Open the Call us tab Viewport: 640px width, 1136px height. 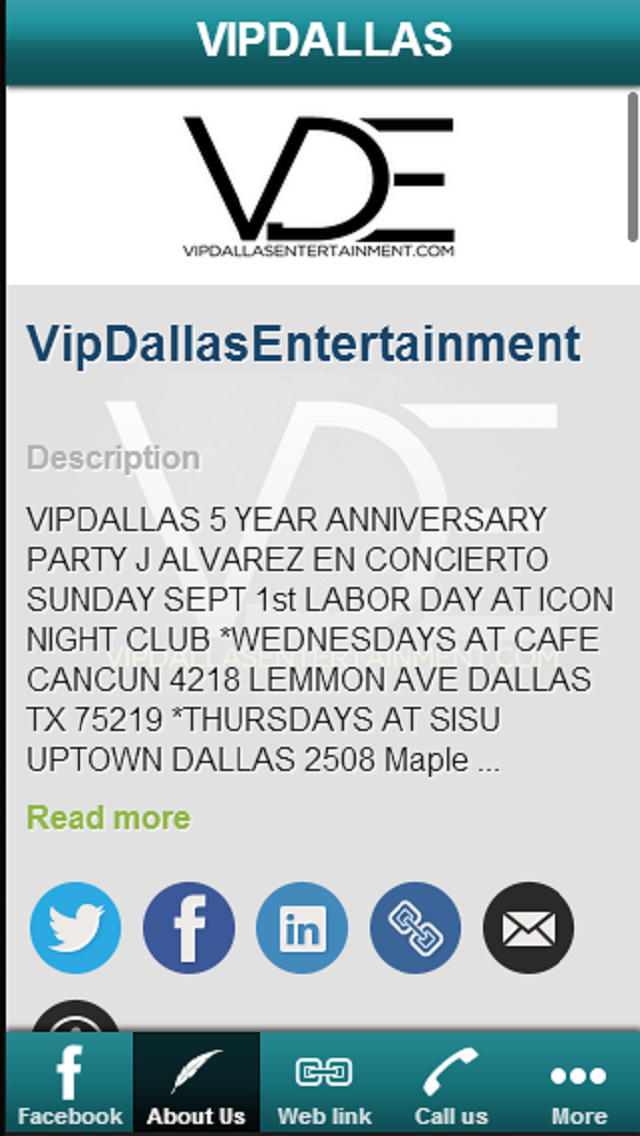(x=451, y=1082)
